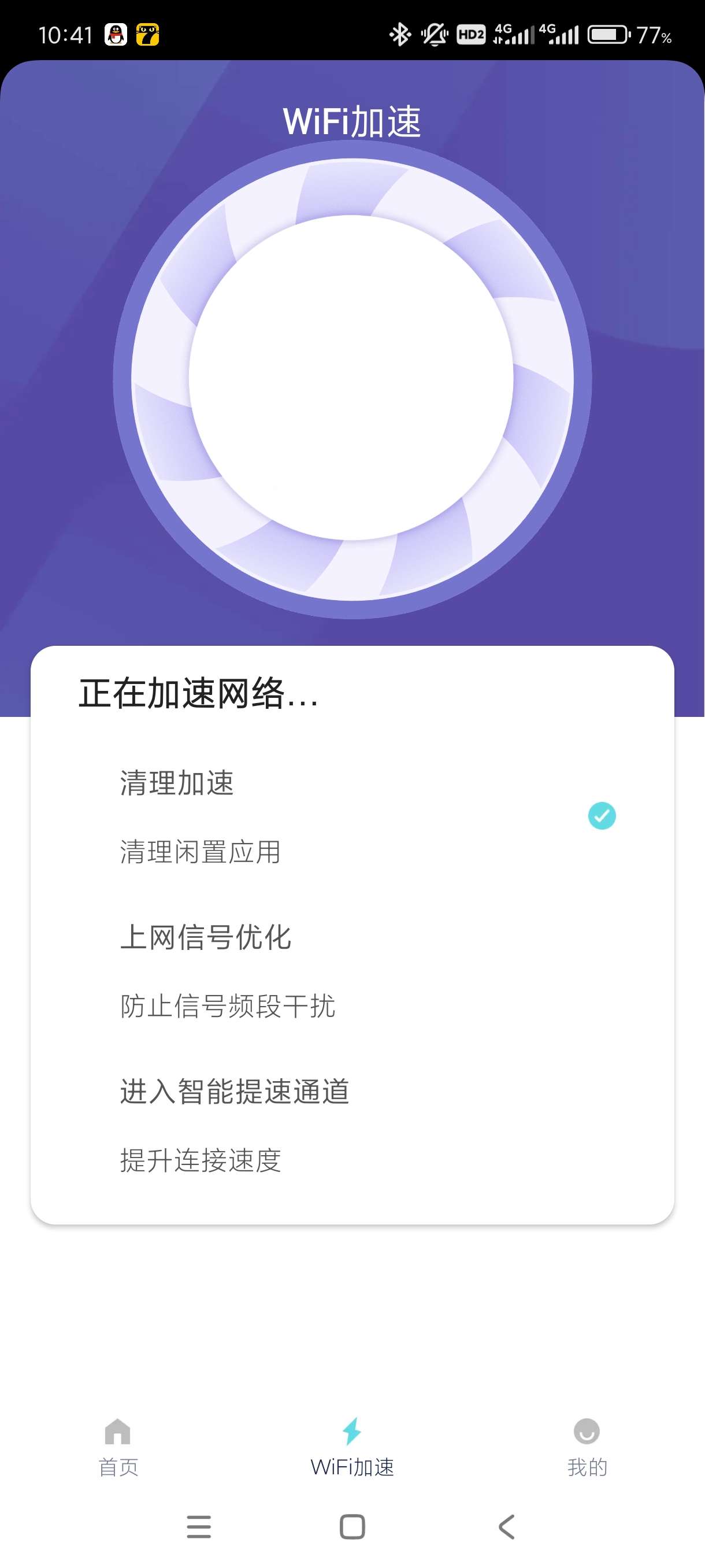Go back with the system back button

pos(506,1526)
